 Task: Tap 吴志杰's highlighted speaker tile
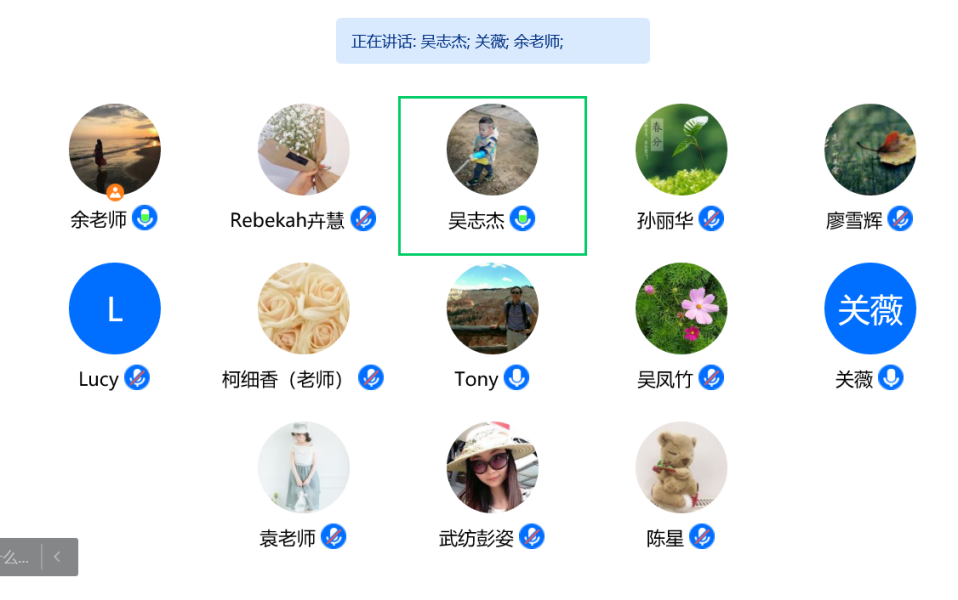492,175
